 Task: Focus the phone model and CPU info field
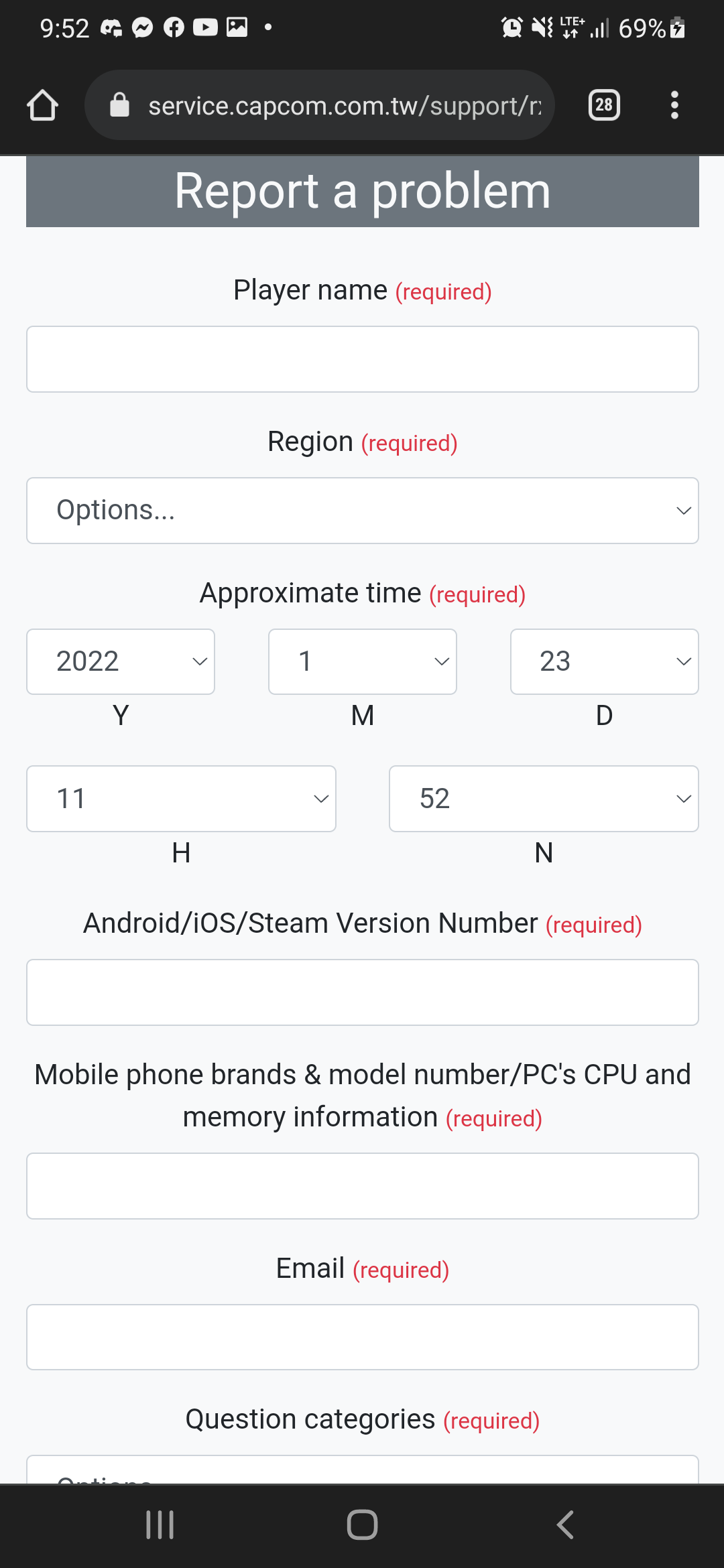(x=362, y=1186)
